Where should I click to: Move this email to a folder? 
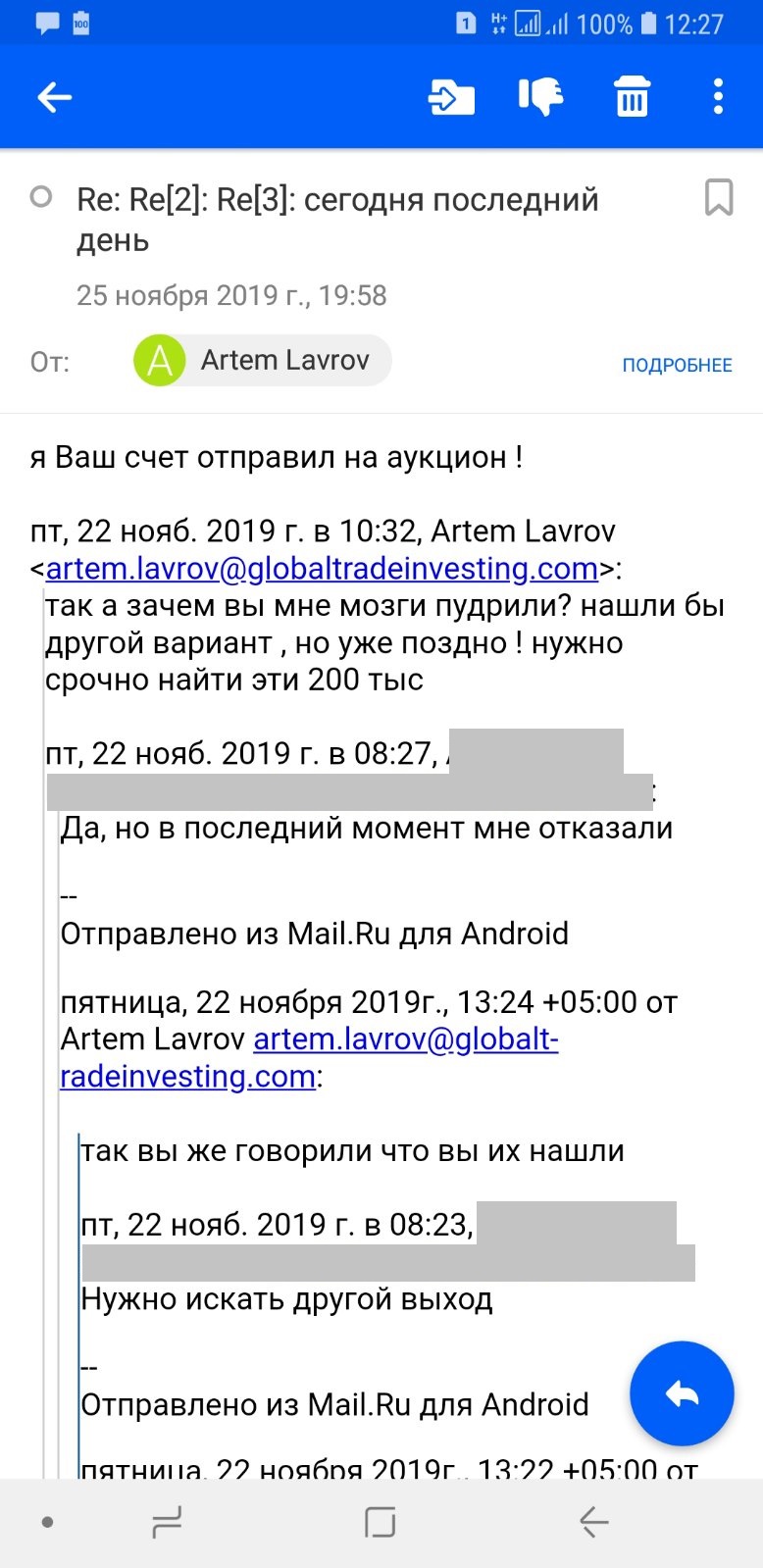[451, 97]
